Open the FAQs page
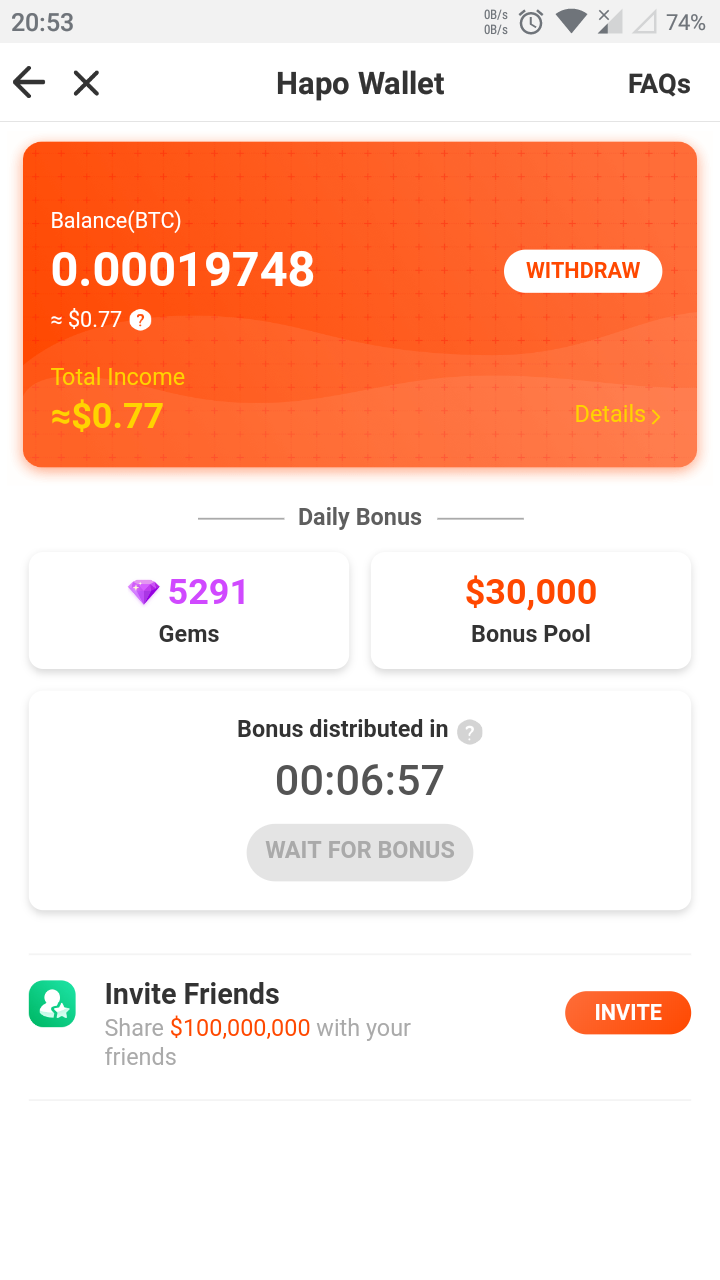 pos(658,84)
